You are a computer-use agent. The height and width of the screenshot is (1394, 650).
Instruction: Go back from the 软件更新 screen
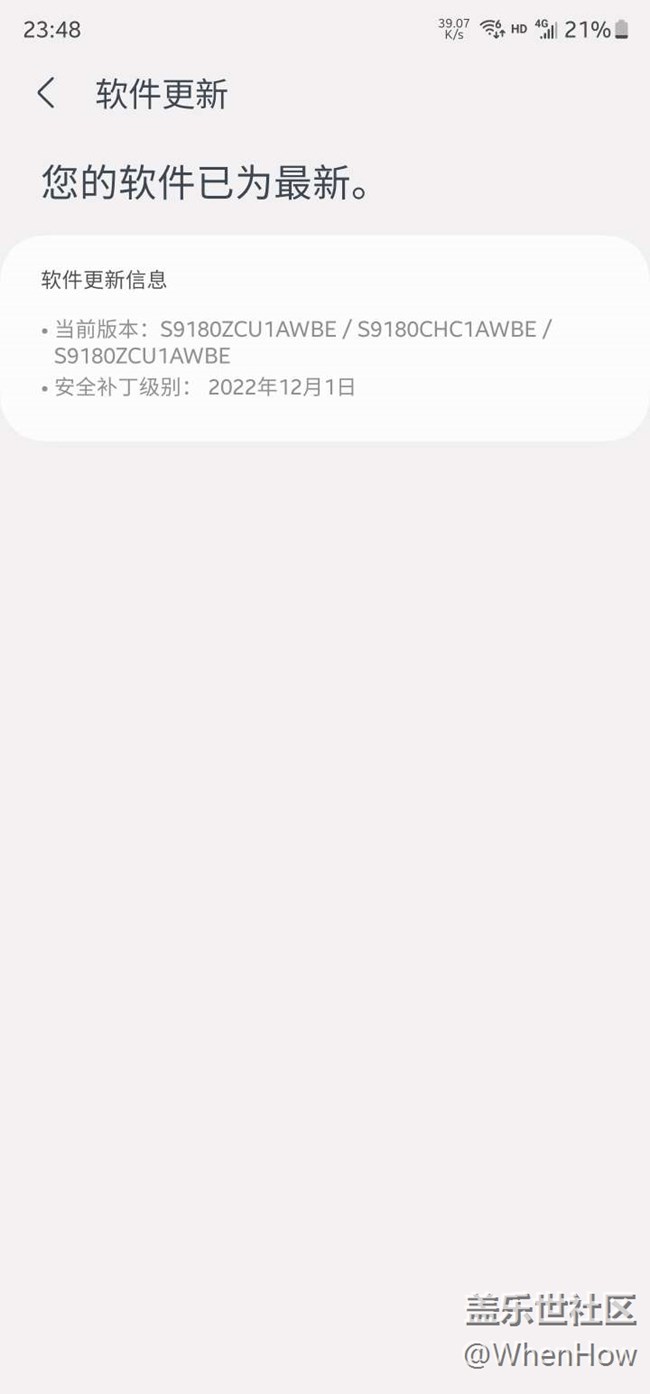click(x=46, y=94)
